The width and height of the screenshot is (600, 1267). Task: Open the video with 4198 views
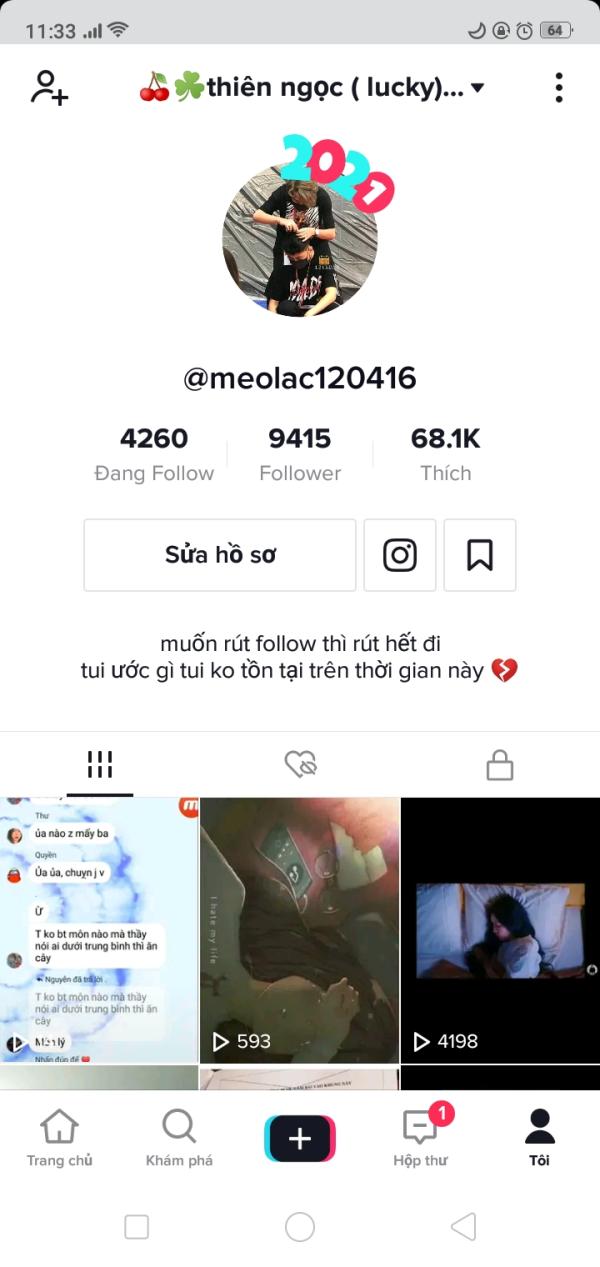[x=501, y=930]
